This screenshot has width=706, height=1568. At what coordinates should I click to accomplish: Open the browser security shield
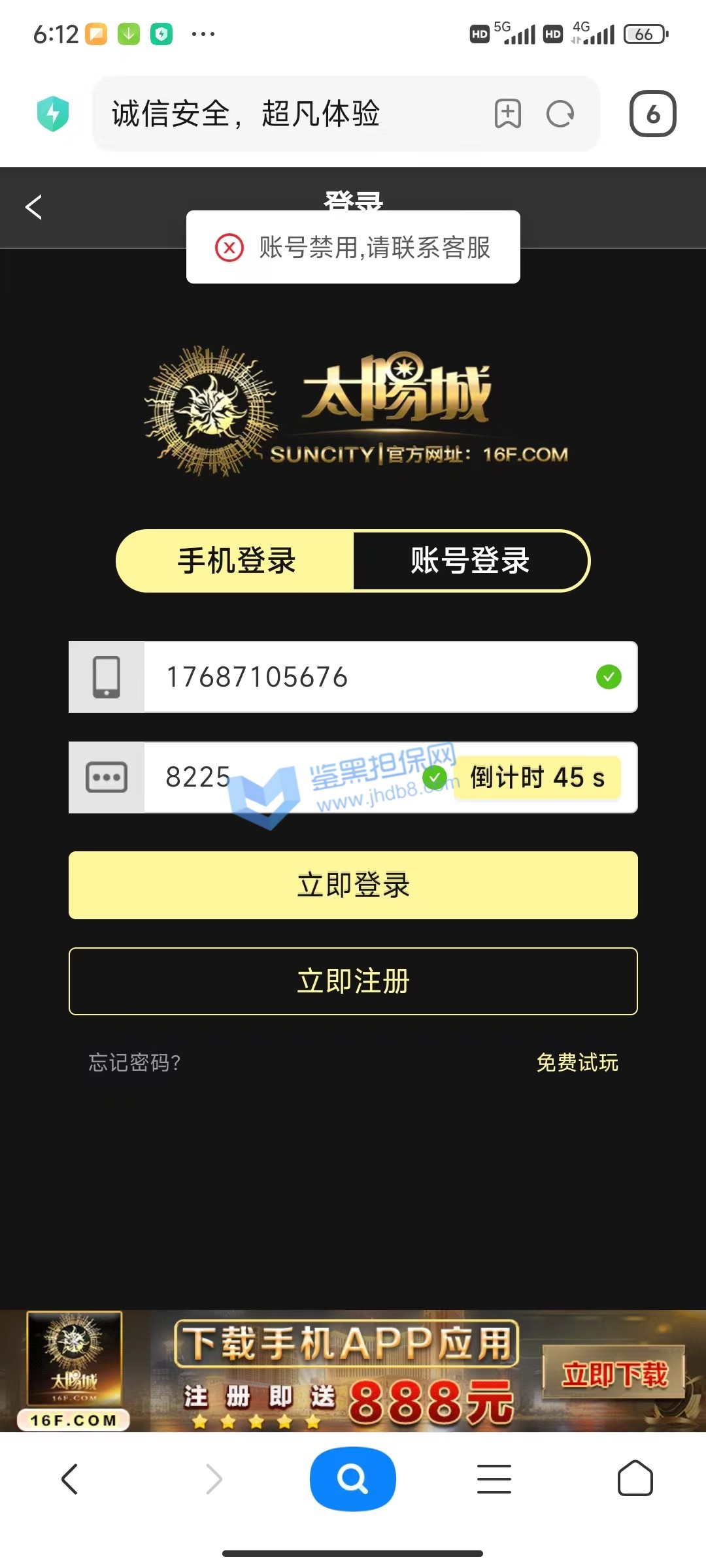click(53, 114)
